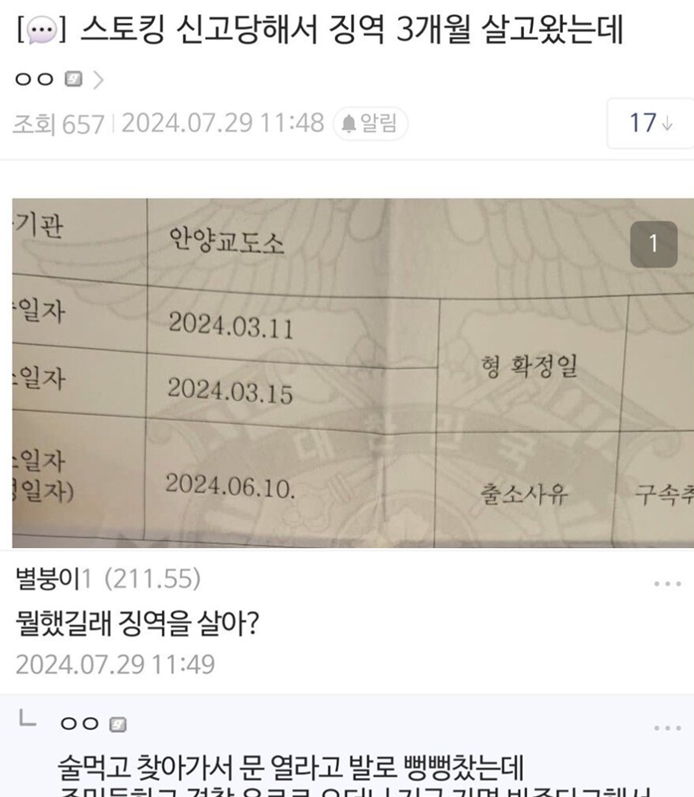Tap the 알림 bell button

pyautogui.click(x=370, y=123)
